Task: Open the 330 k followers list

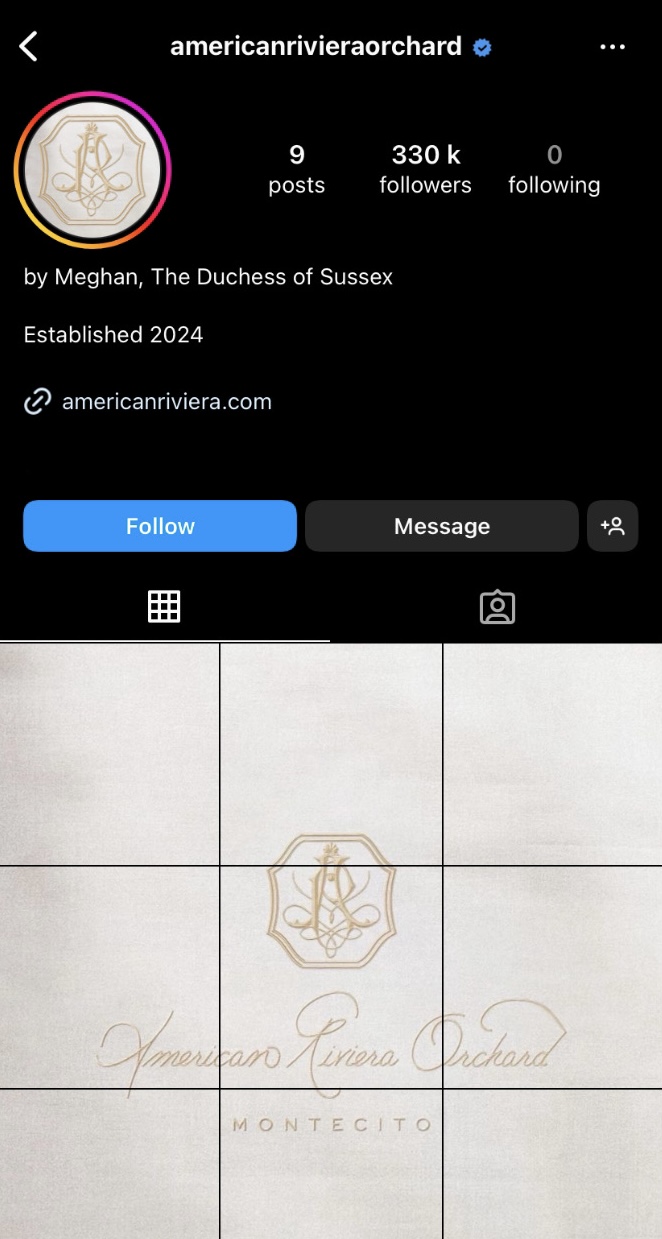Action: (425, 169)
